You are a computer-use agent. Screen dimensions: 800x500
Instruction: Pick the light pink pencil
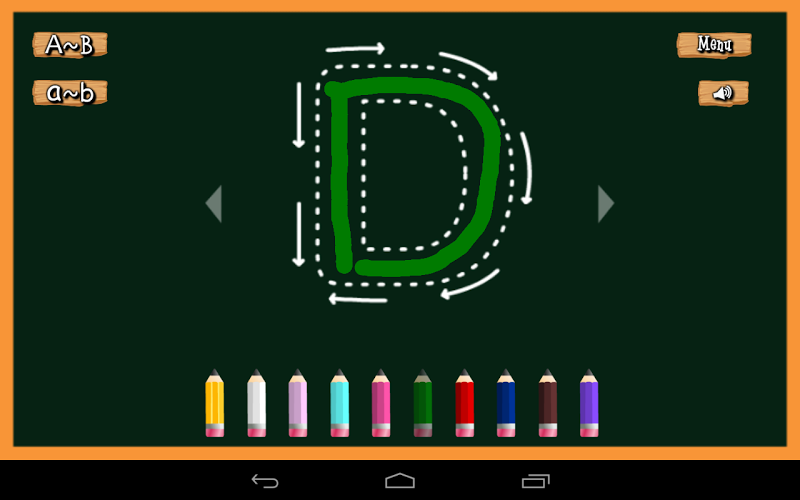click(298, 404)
